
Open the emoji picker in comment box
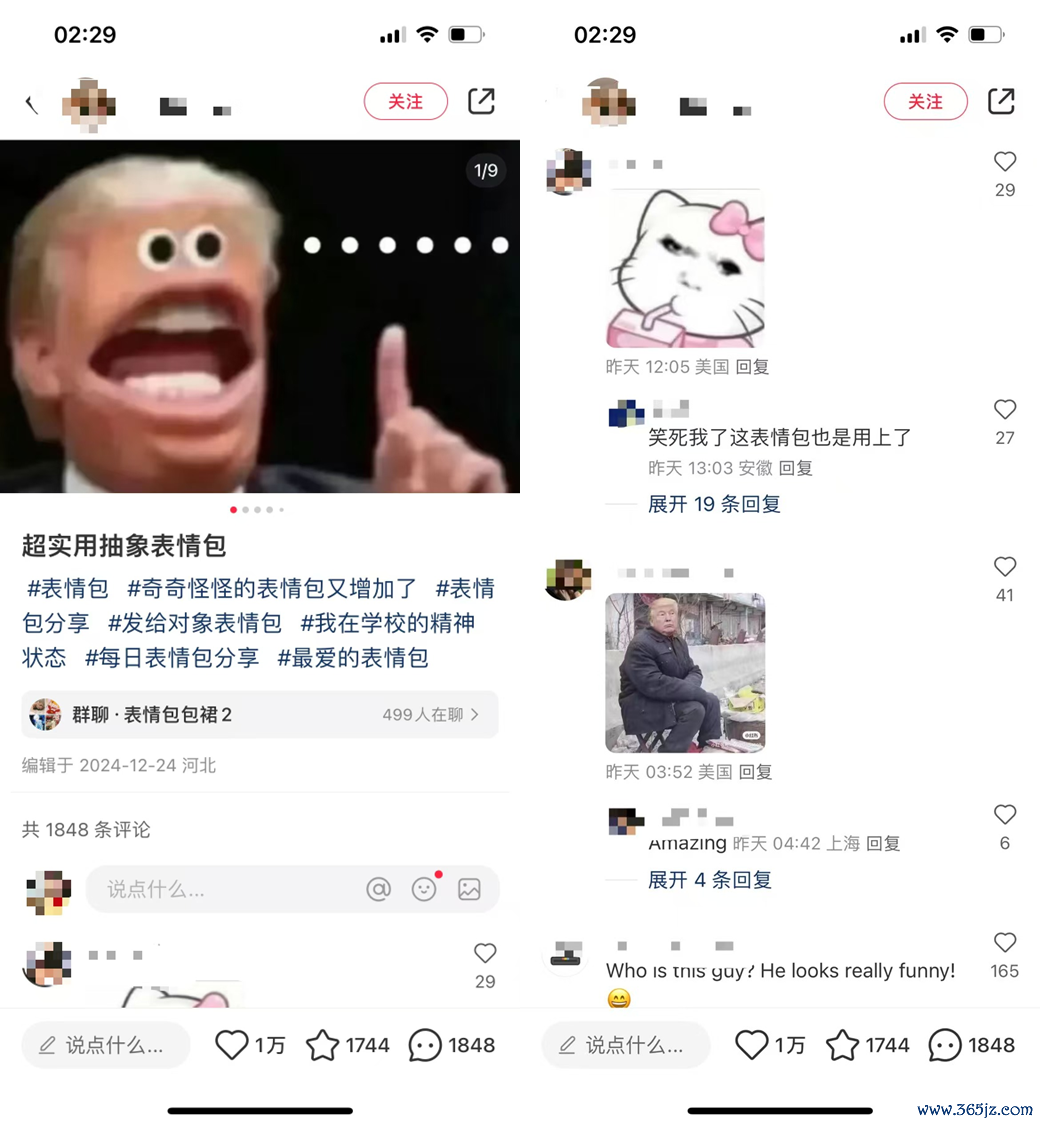pyautogui.click(x=425, y=889)
